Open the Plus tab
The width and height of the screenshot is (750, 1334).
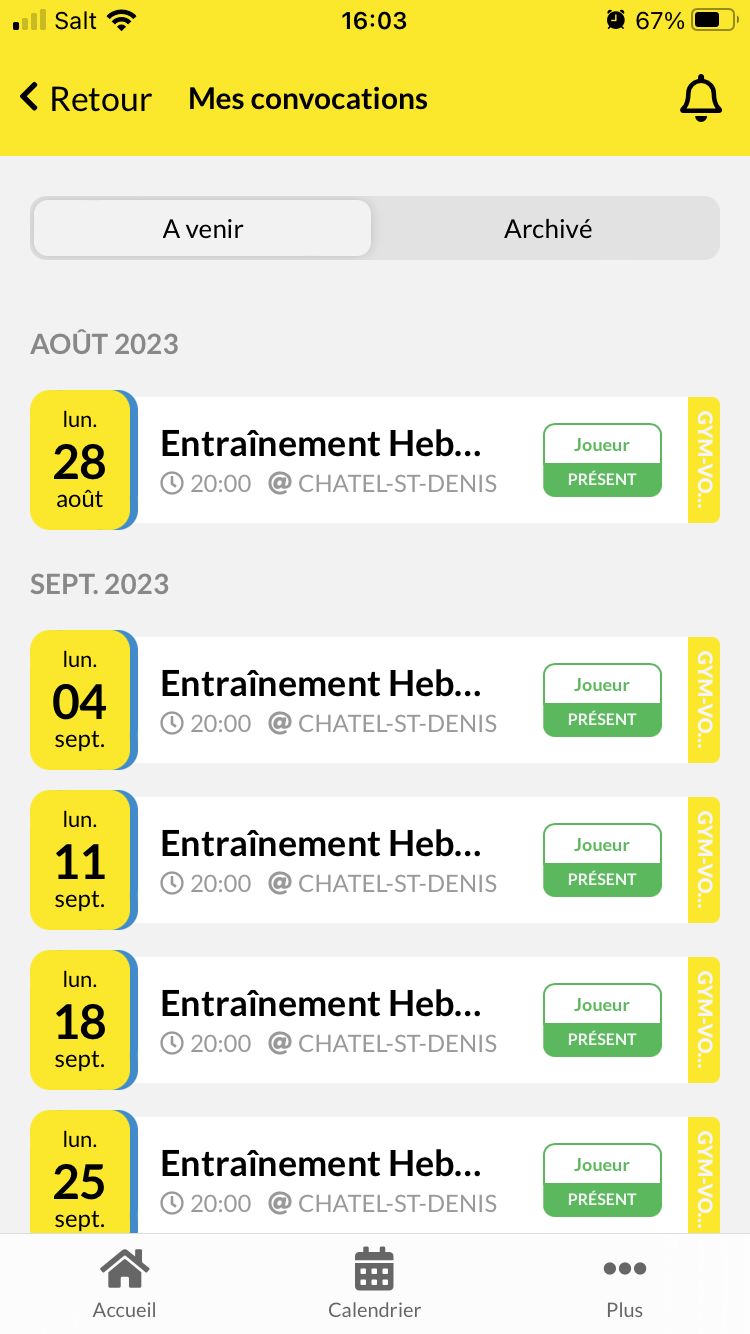coord(624,1284)
